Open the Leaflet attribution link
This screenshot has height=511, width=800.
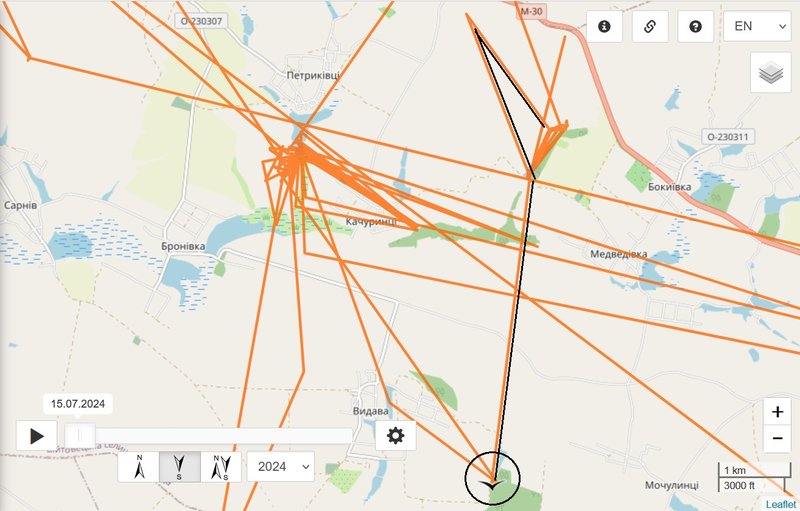point(781,504)
